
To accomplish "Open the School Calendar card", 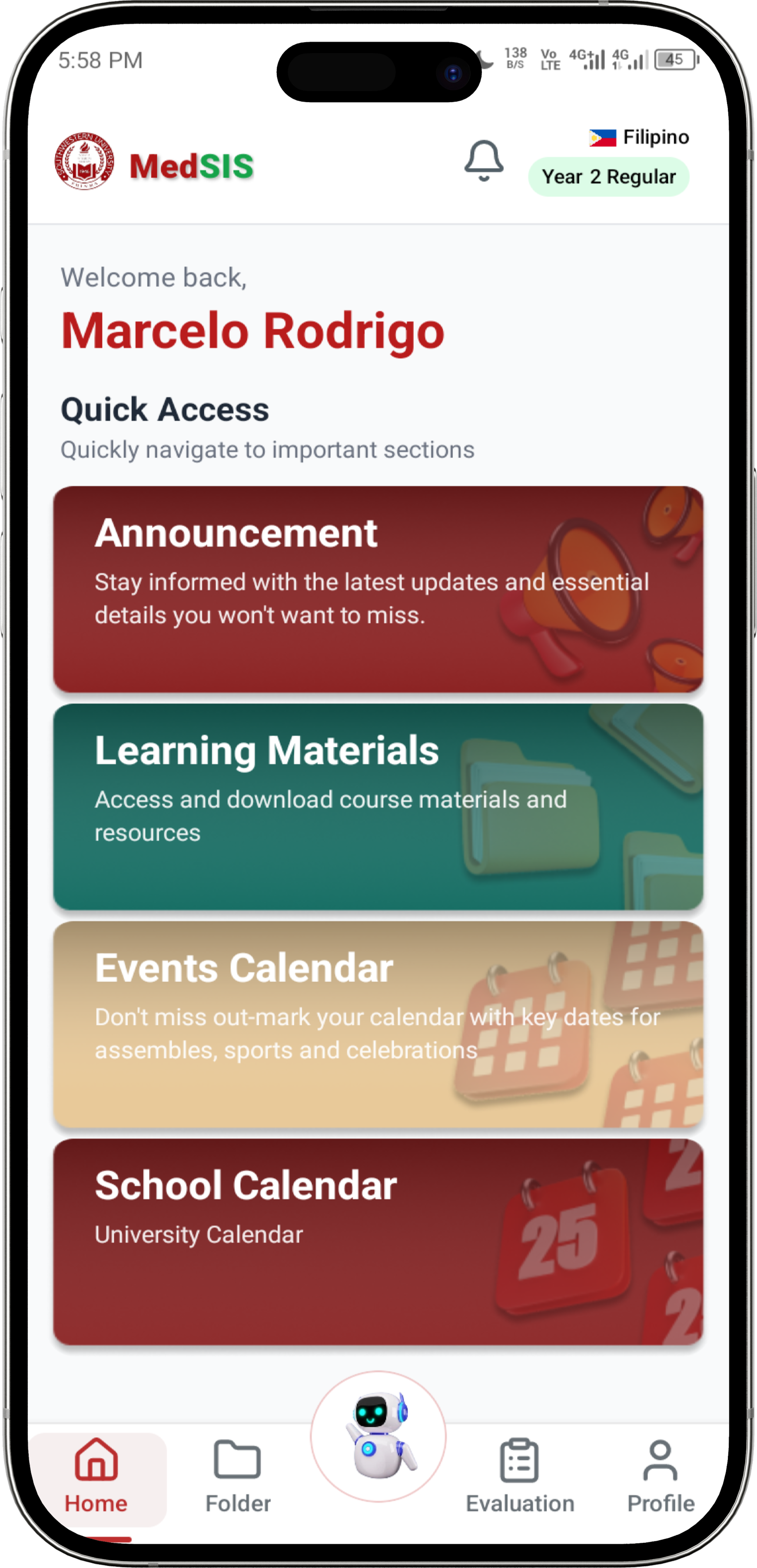I will (x=378, y=1242).
